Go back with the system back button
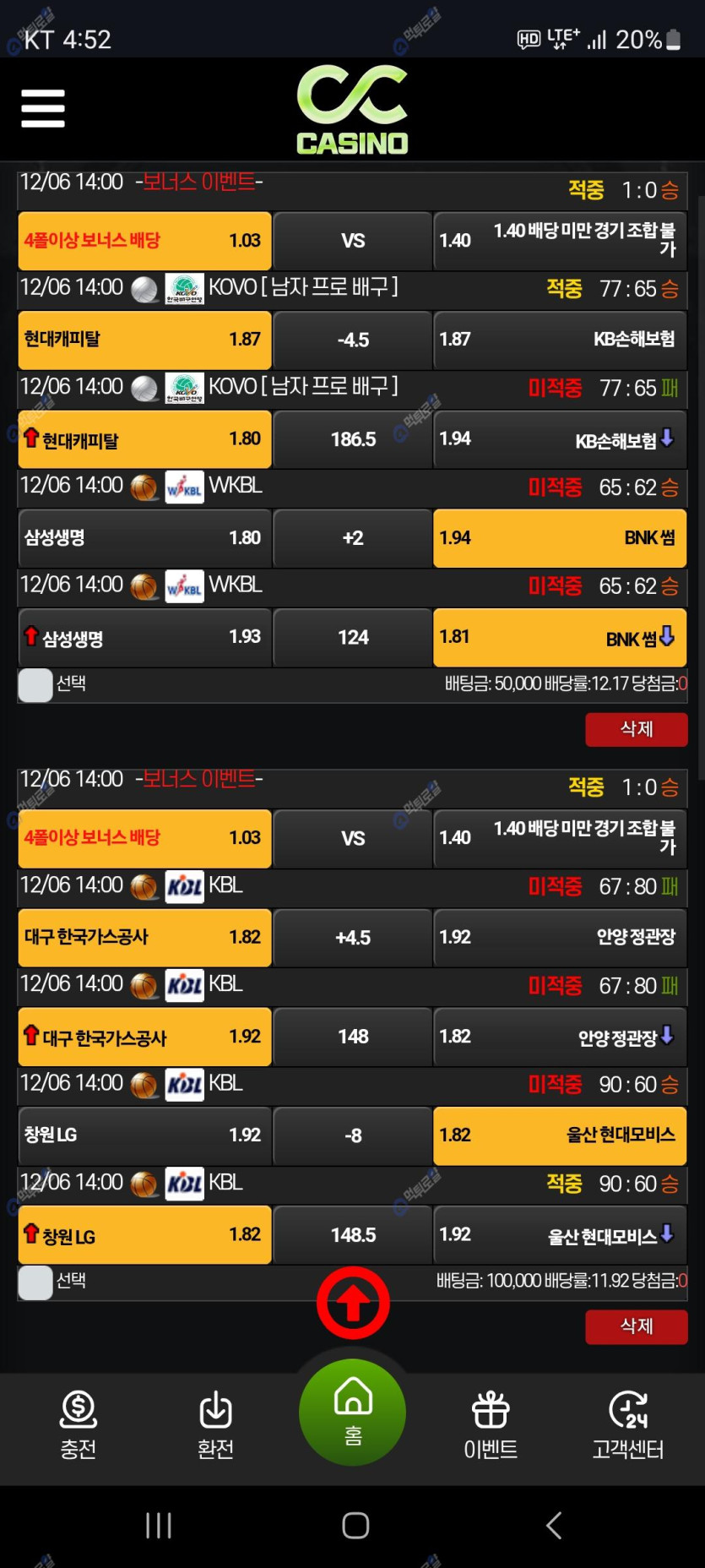 click(554, 1526)
